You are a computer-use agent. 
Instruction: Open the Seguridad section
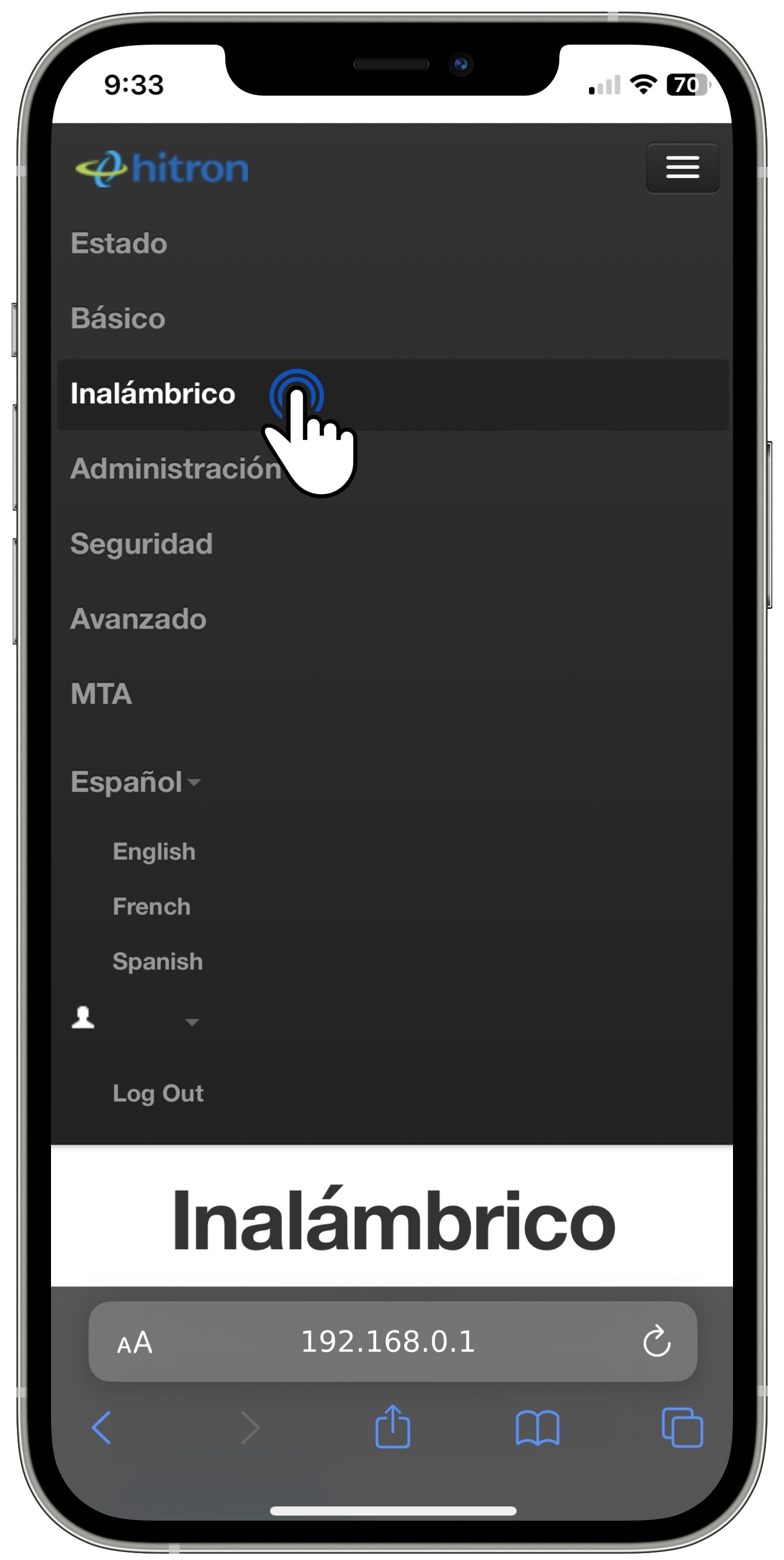[x=141, y=544]
